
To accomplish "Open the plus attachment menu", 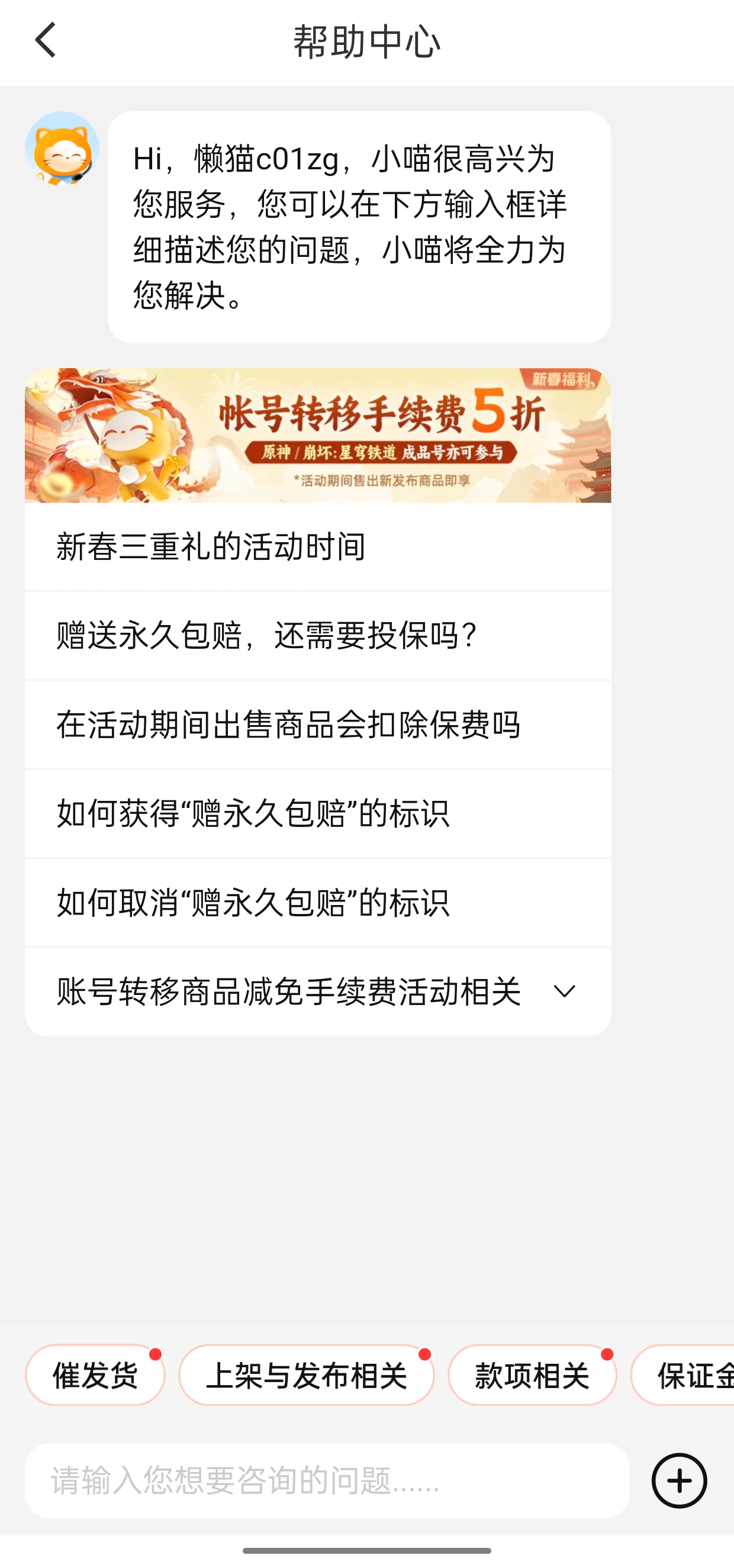I will 678,1480.
